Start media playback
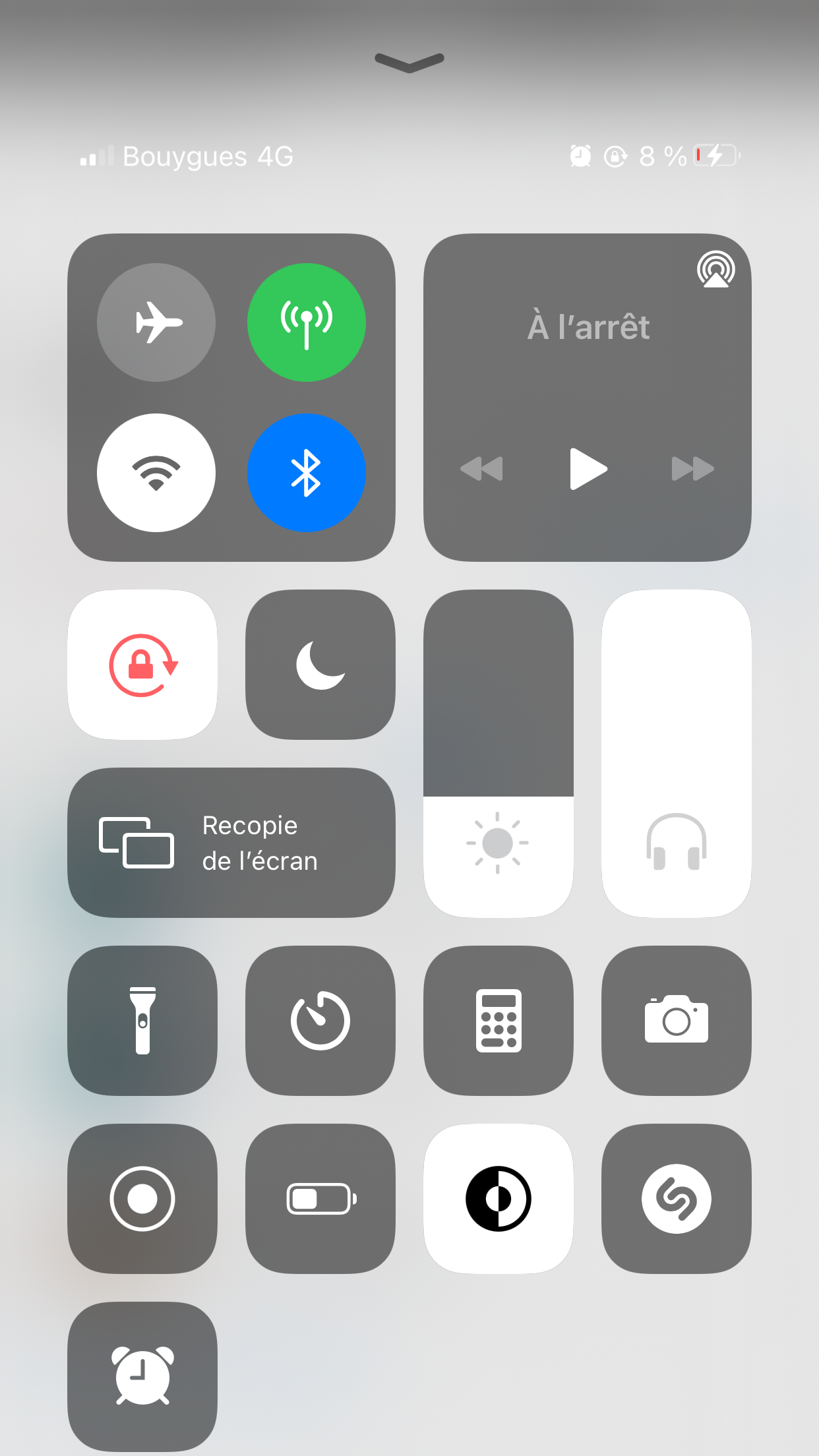The image size is (819, 1456). click(588, 469)
